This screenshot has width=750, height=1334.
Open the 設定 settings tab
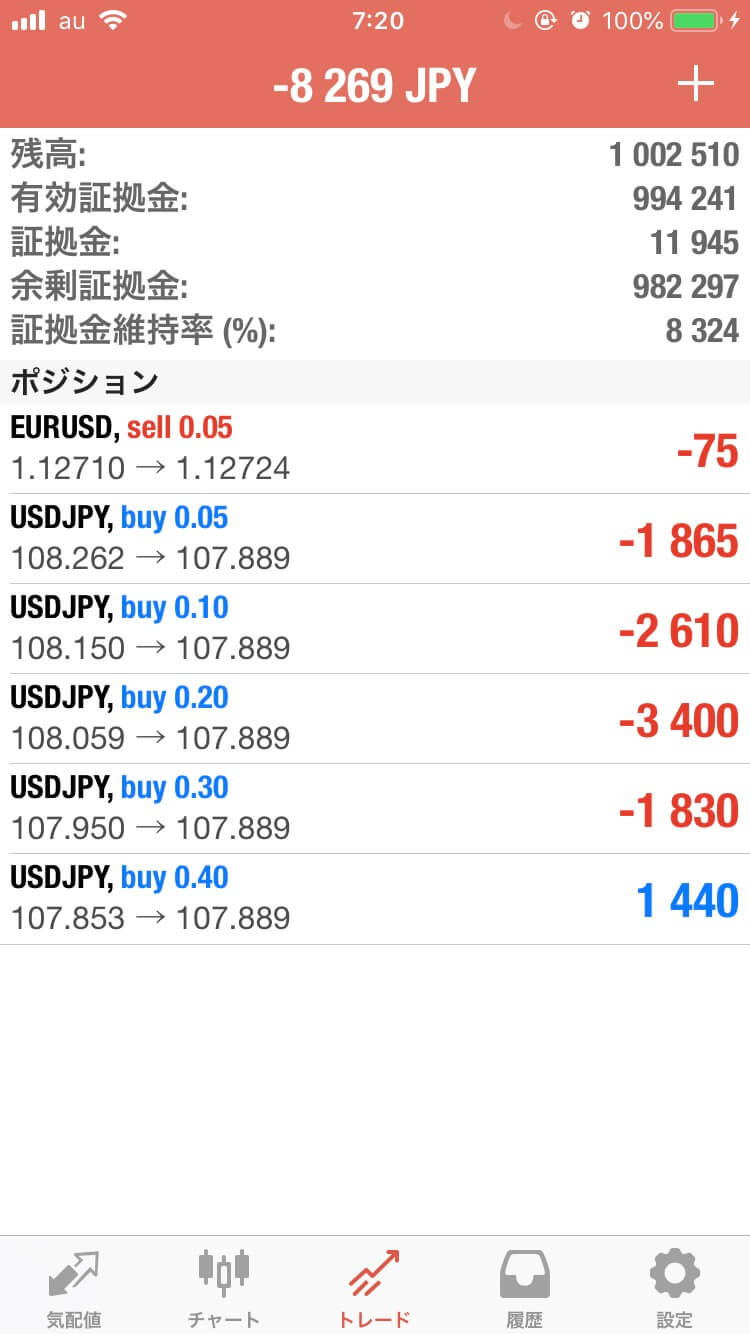pyautogui.click(x=674, y=1288)
